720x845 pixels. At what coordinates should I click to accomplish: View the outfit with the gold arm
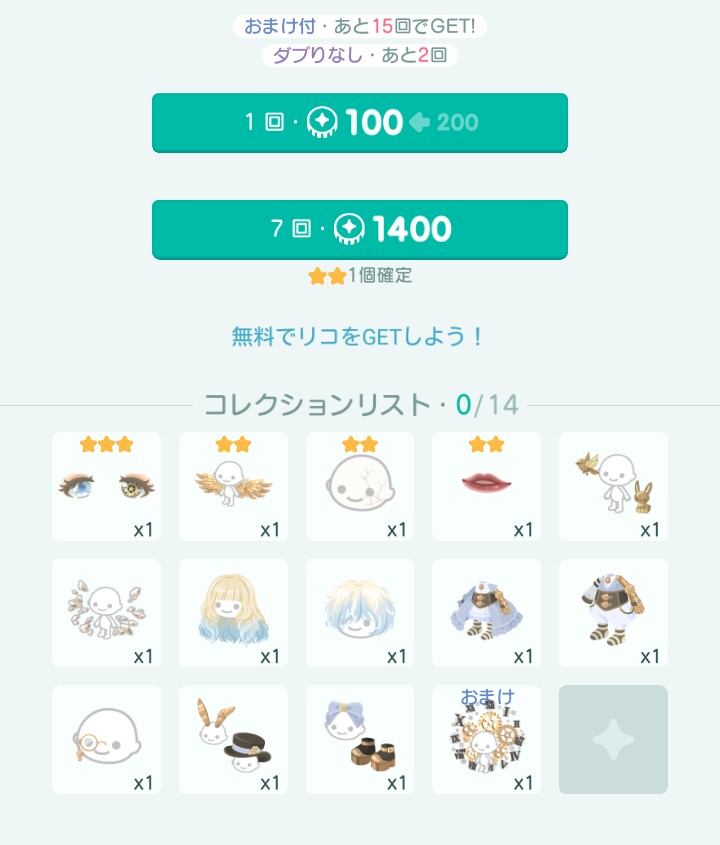tap(613, 613)
